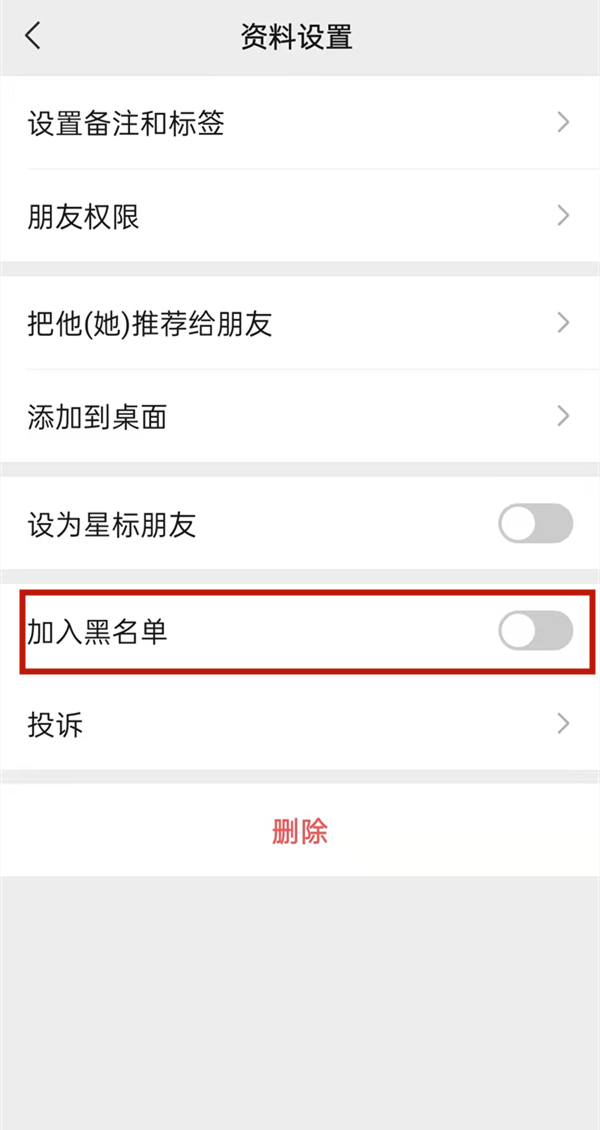Screen dimensions: 600x1130
Task: Open 朋友权限 options
Action: click(x=300, y=216)
